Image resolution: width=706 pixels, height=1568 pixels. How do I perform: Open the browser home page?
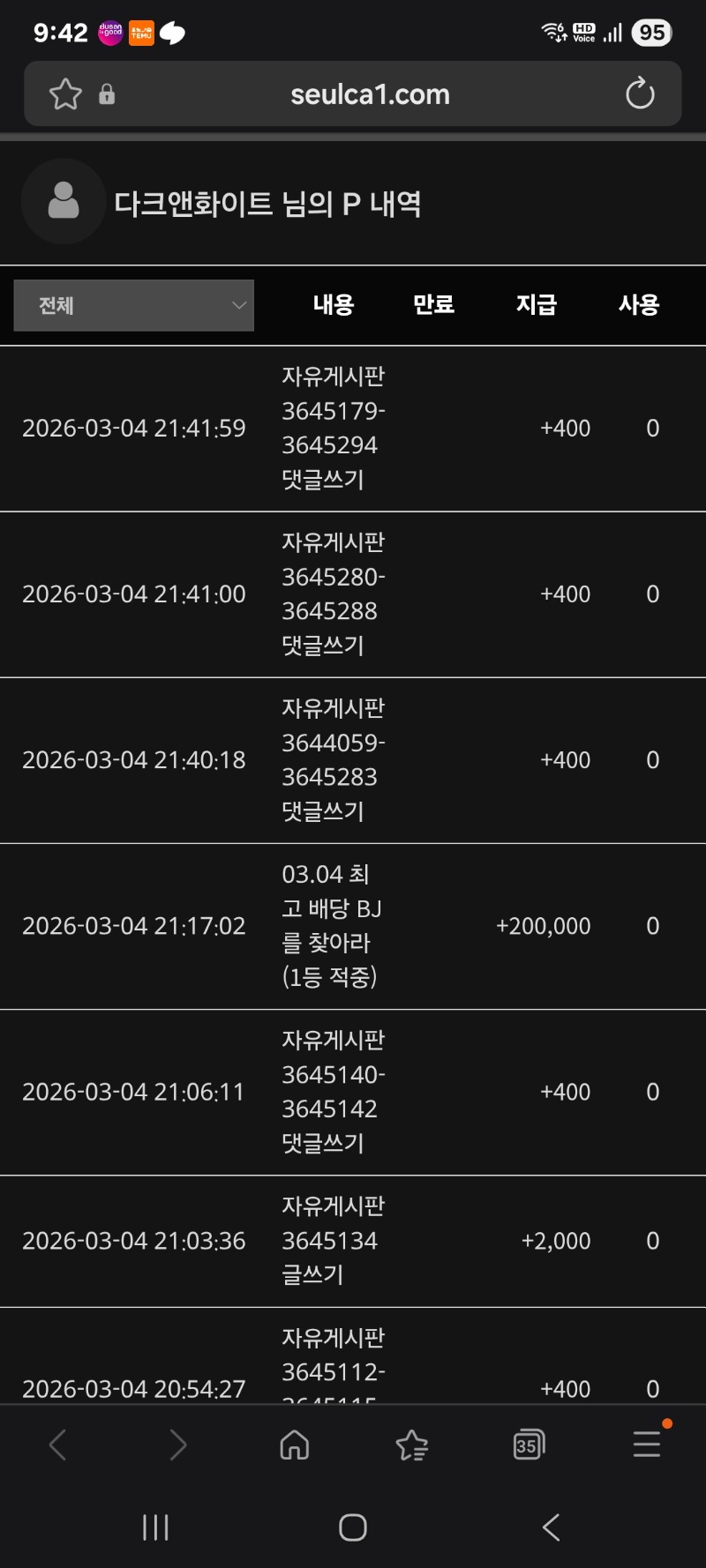click(x=294, y=1445)
